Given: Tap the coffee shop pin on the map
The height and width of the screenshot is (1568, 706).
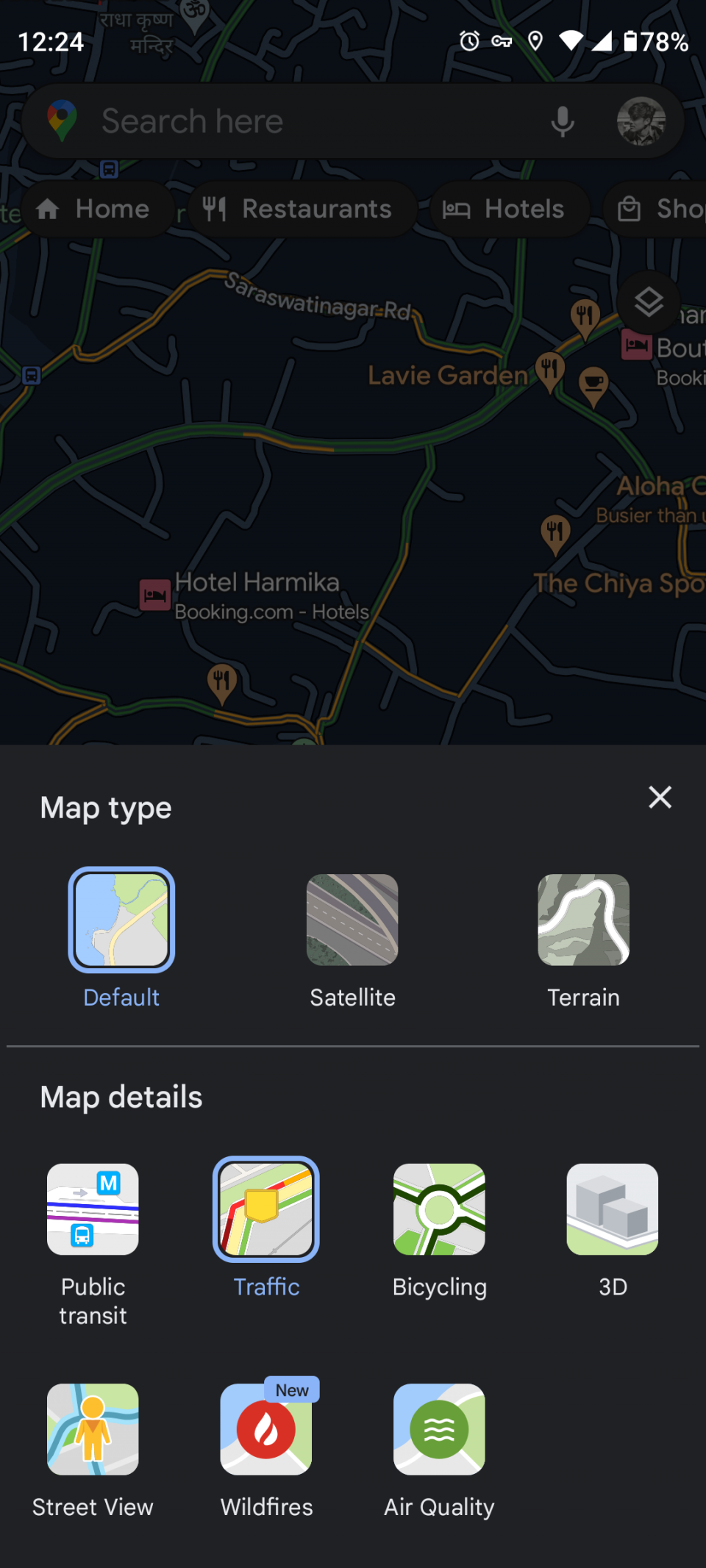Looking at the screenshot, I should [x=593, y=381].
